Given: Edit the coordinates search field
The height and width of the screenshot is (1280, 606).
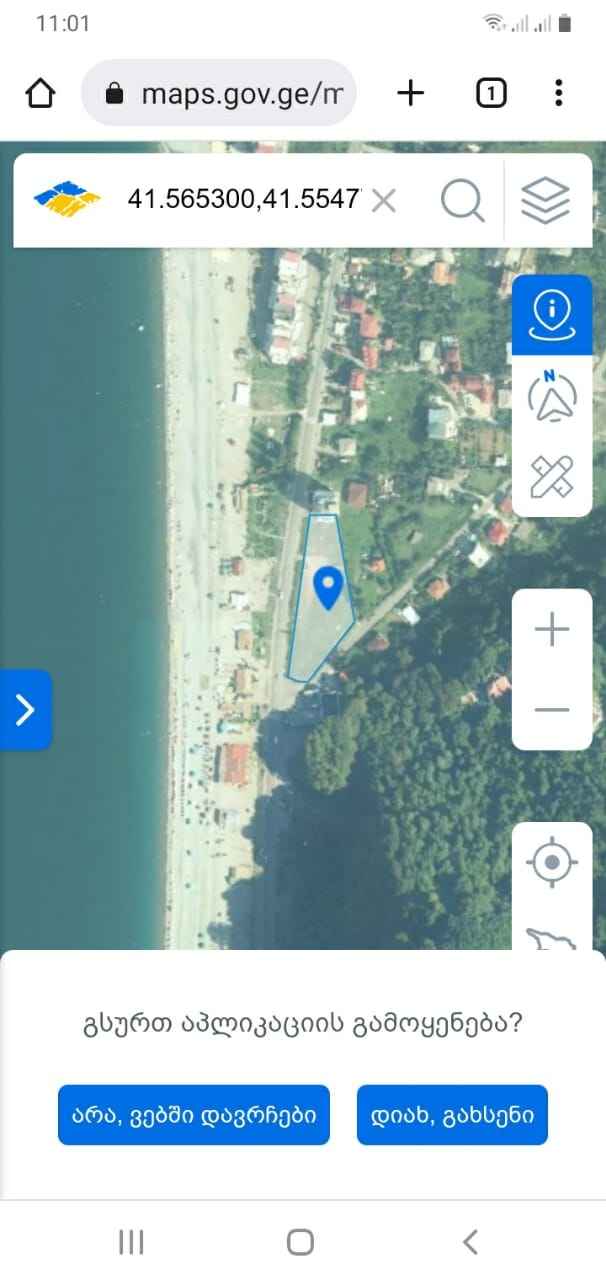Looking at the screenshot, I should [x=242, y=200].
